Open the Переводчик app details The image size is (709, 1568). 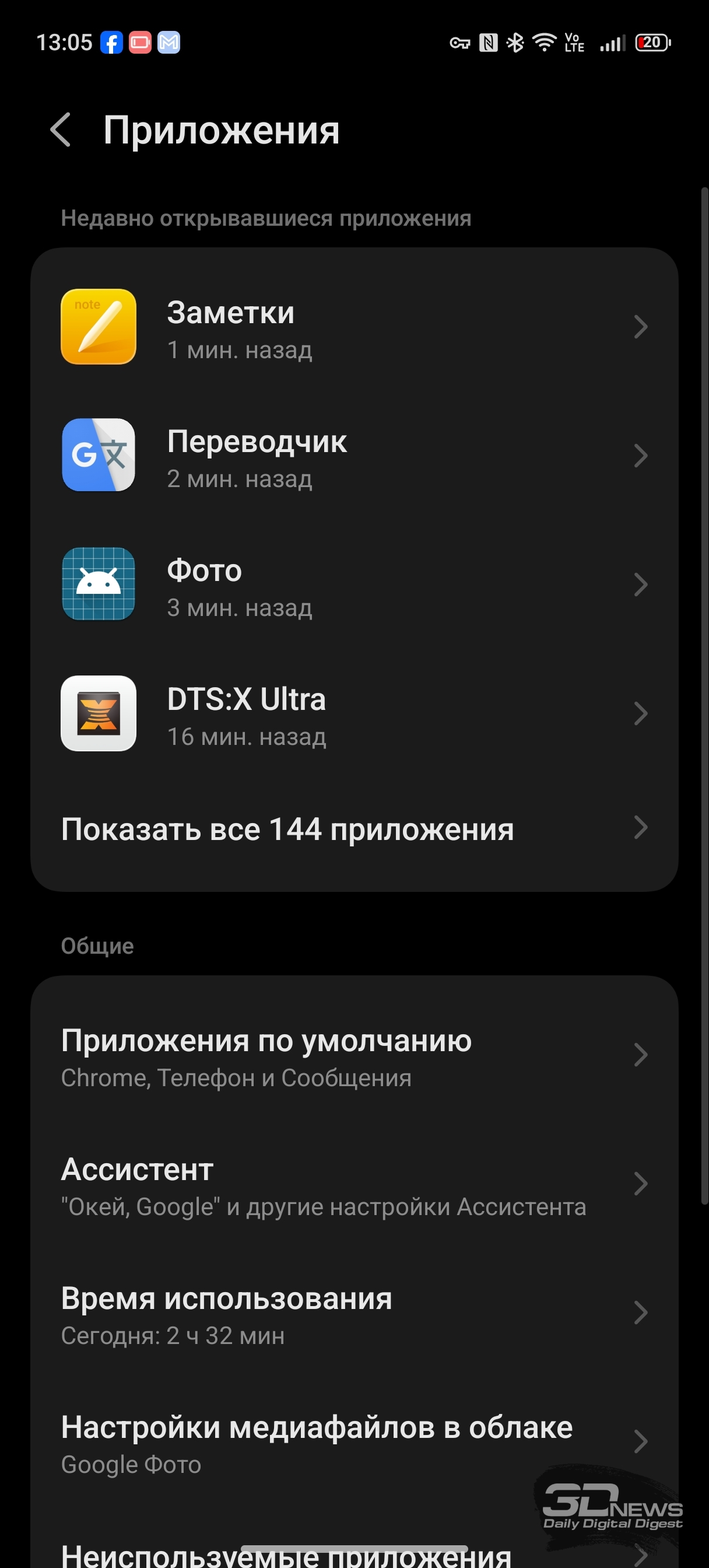tap(354, 456)
